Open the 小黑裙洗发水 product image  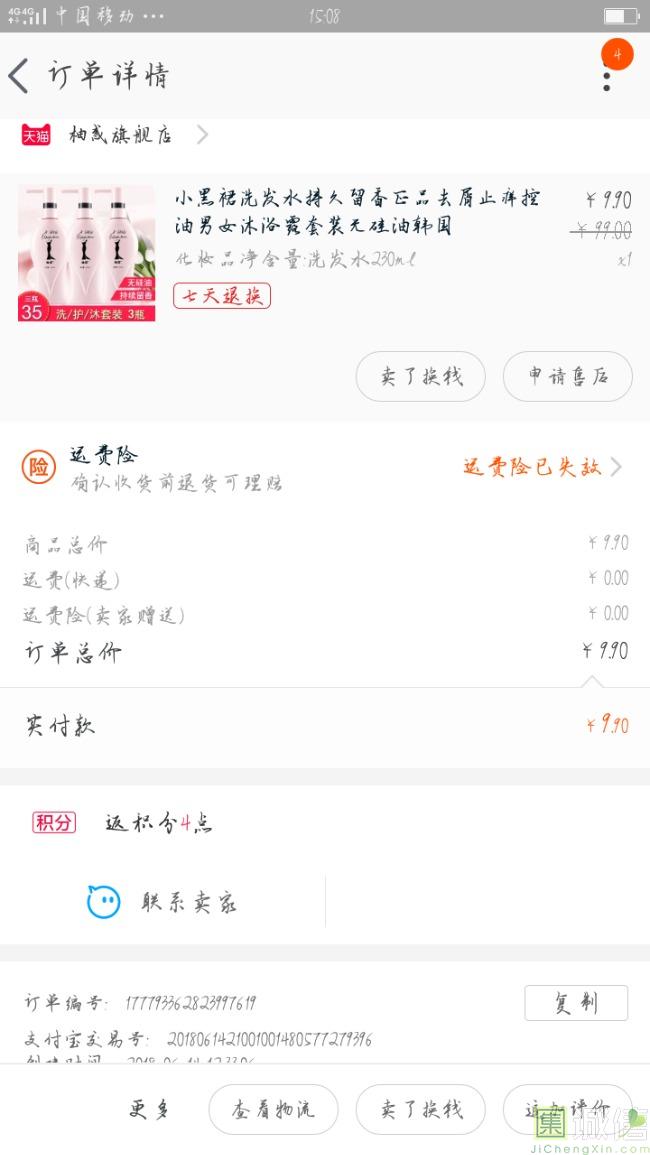(86, 253)
